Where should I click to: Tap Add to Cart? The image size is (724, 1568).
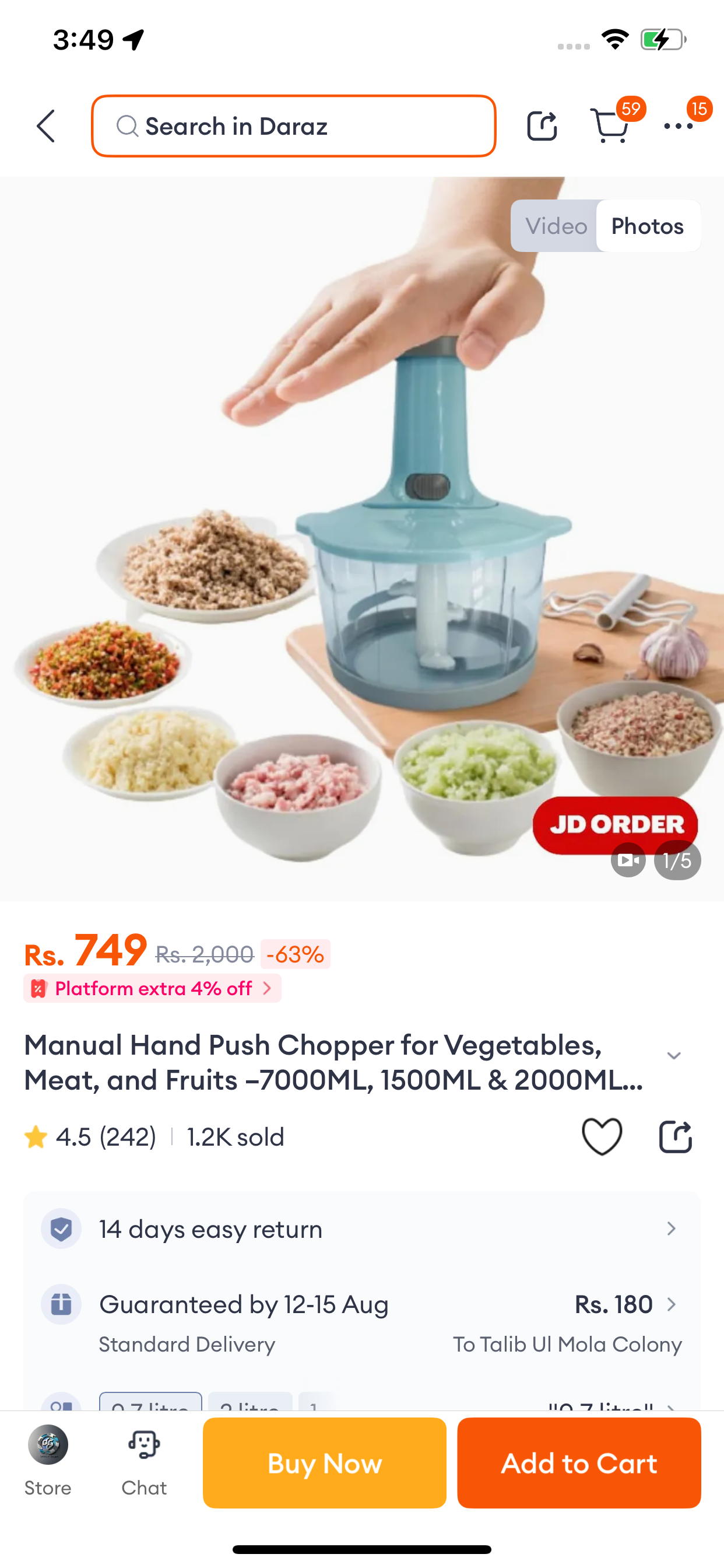(x=579, y=1462)
